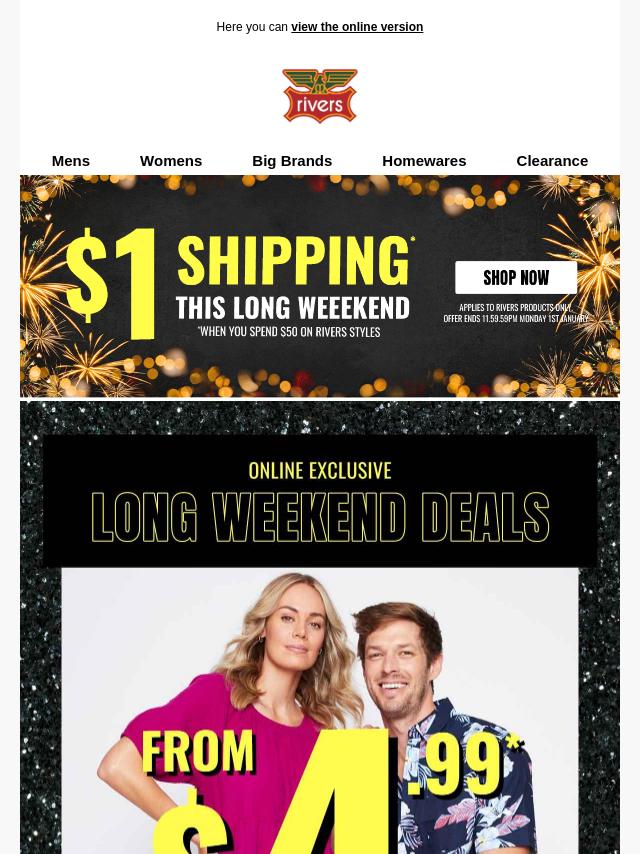Viewport: 640px width, 854px height.
Task: Browse the Big Brands section
Action: [x=292, y=160]
